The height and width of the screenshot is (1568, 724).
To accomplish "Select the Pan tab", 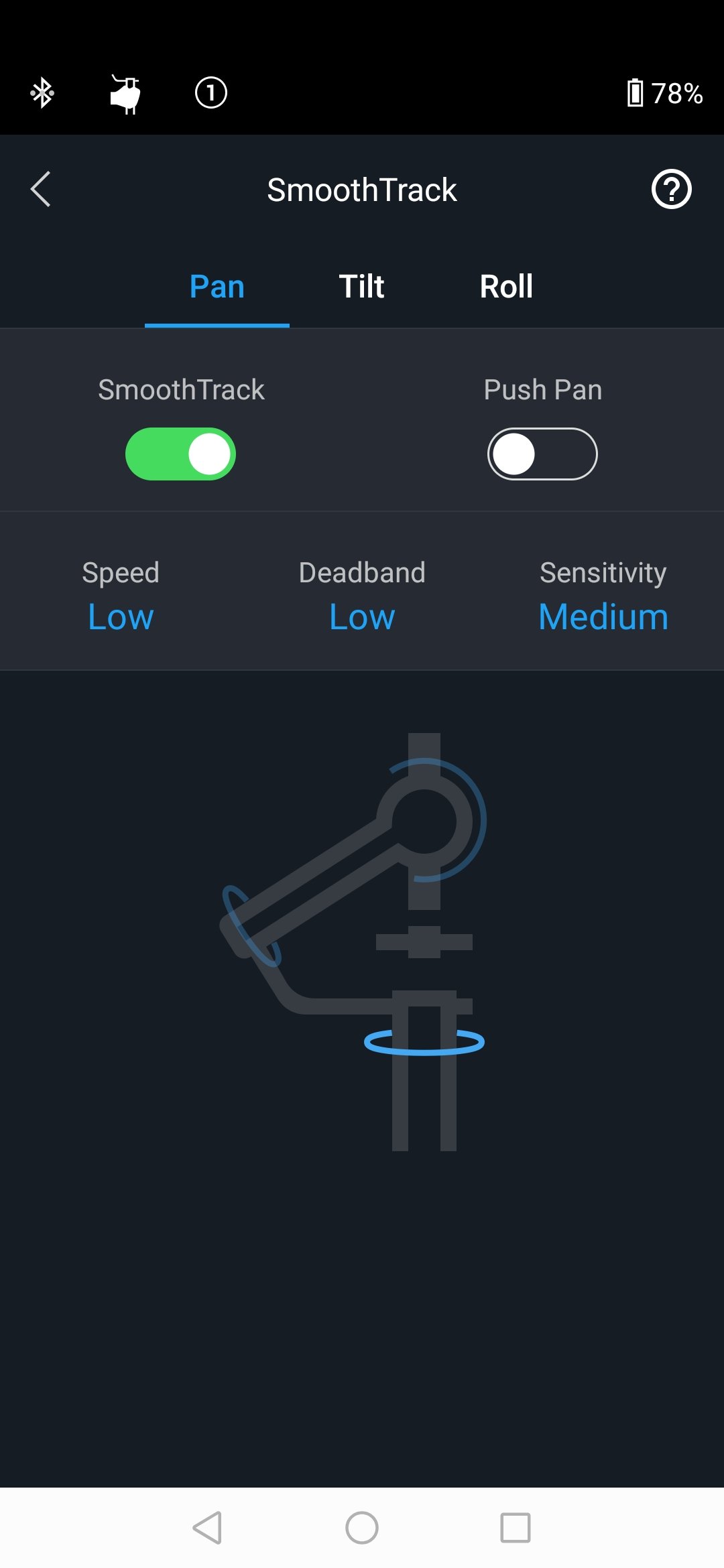I will (x=217, y=287).
